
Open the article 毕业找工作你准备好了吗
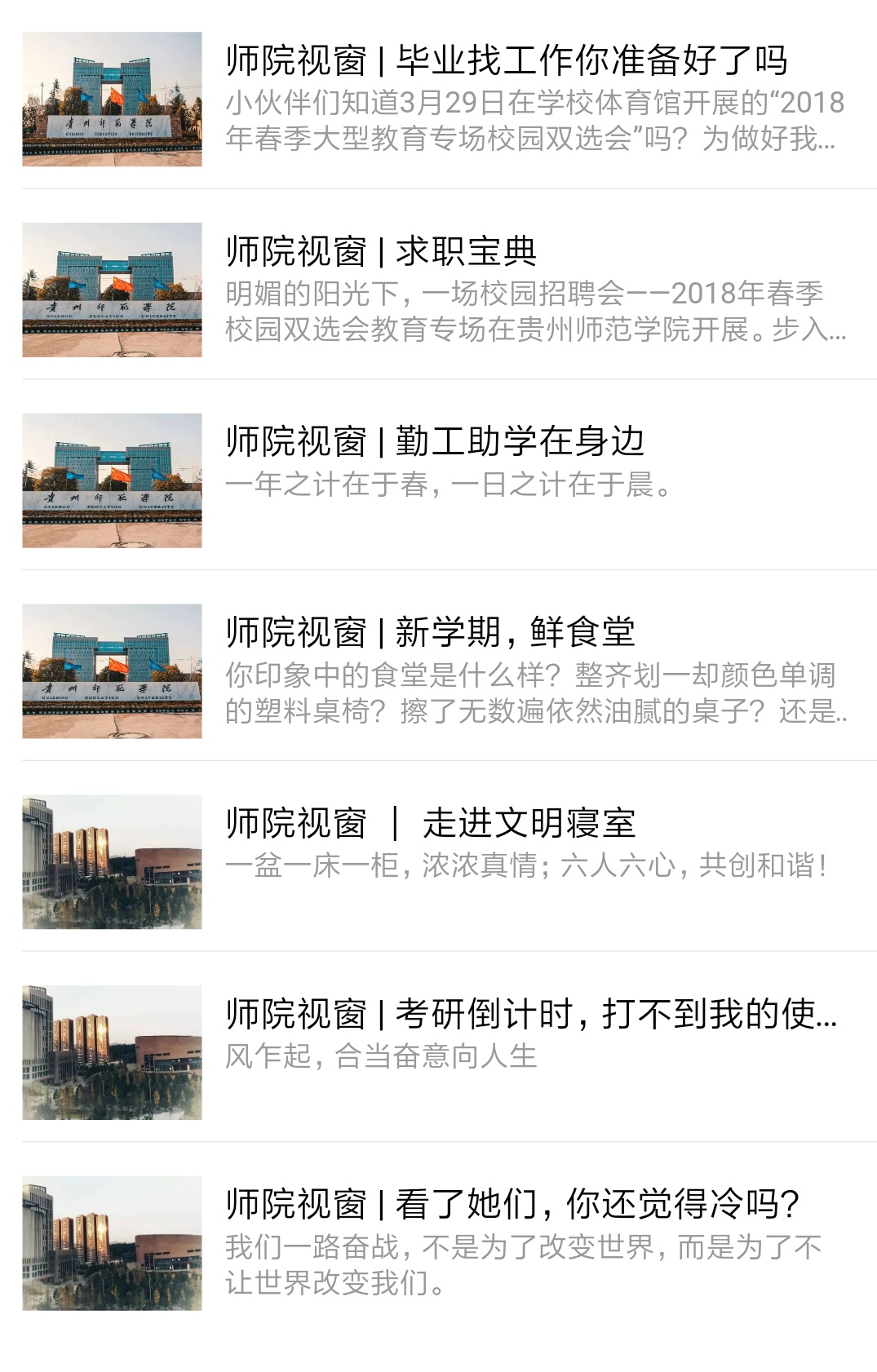tap(449, 99)
